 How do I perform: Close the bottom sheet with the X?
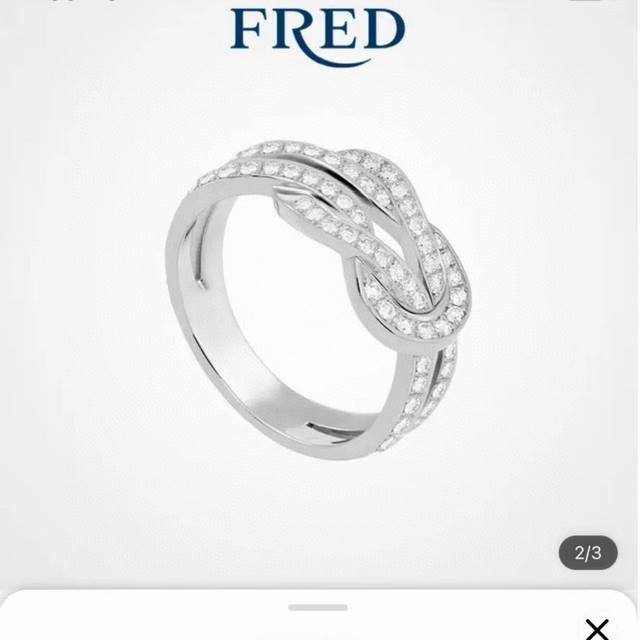597,629
